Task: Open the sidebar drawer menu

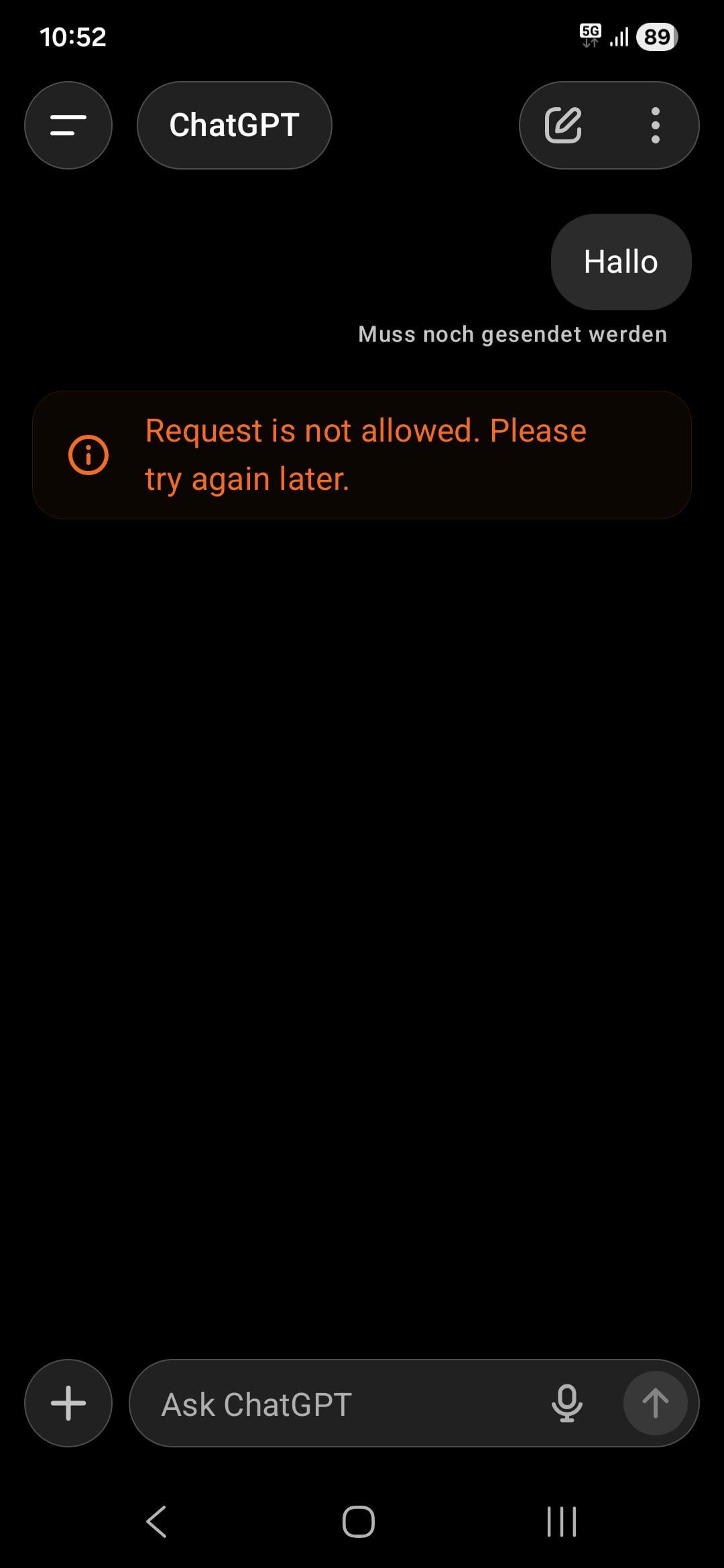Action: 68,125
